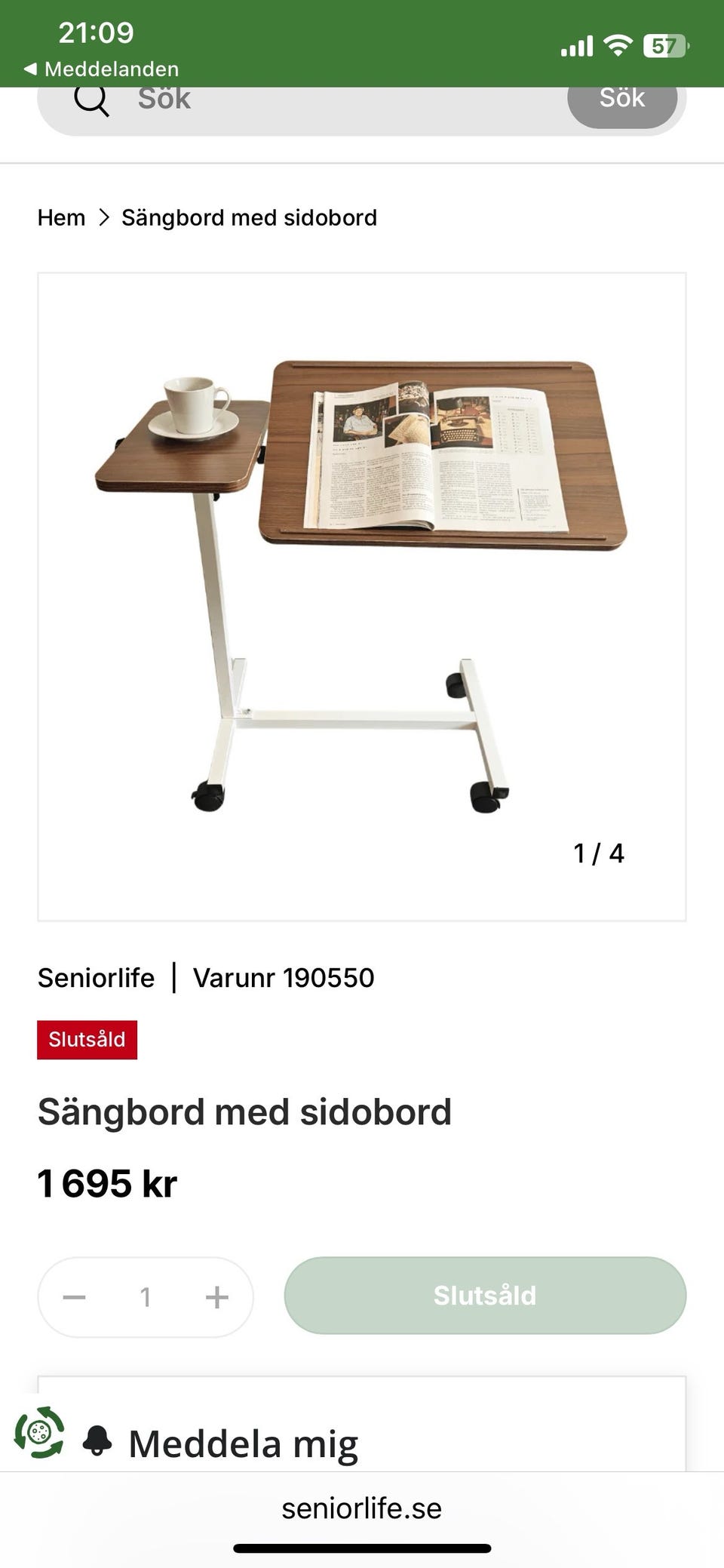
Task: Select the Sängbord med sidobord breadcrumb
Action: click(250, 217)
